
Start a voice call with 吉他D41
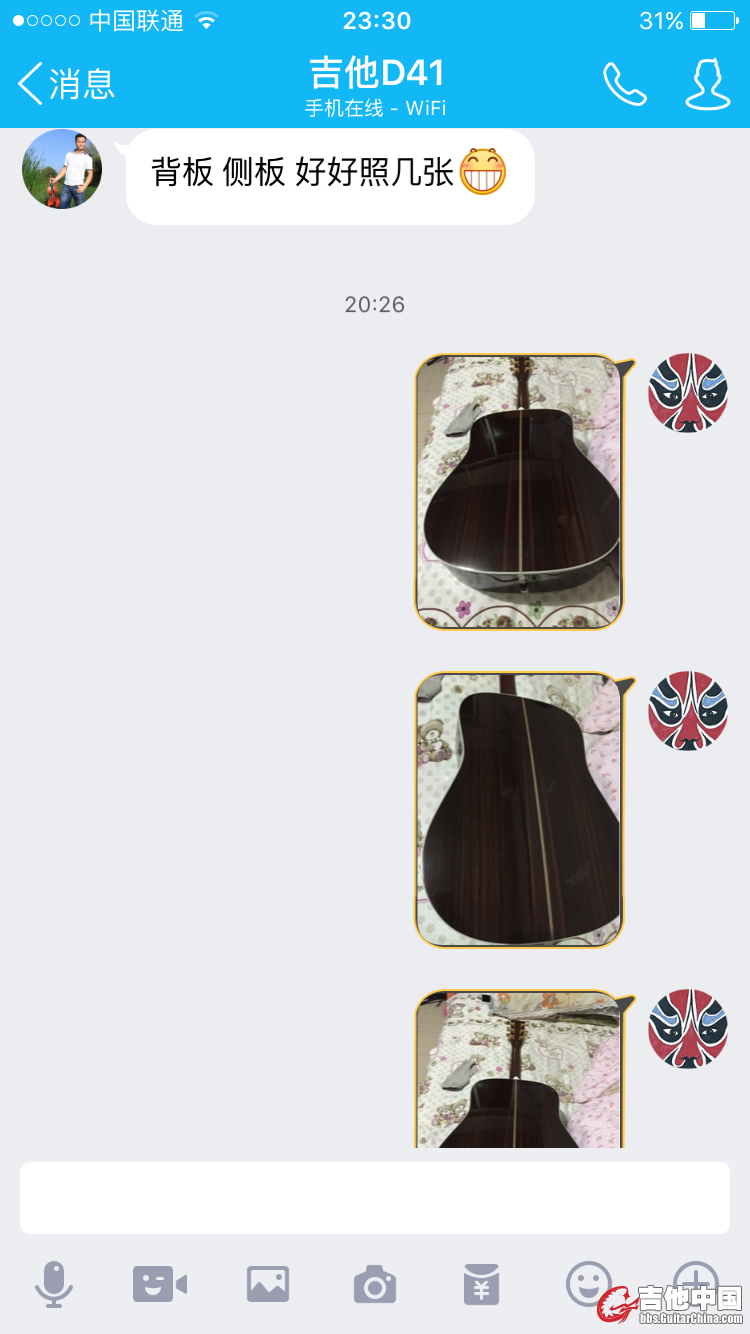624,84
